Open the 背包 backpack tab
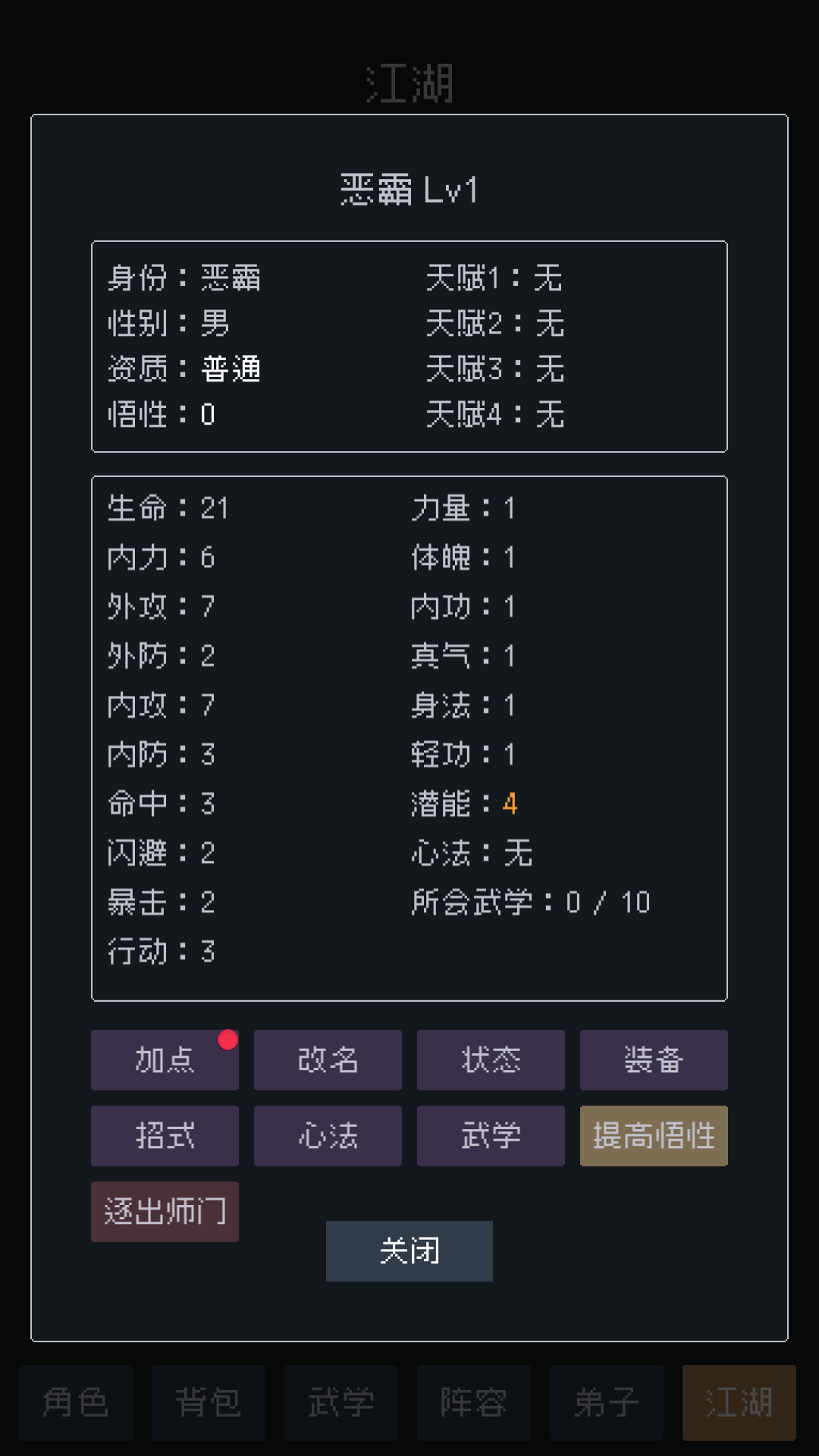The height and width of the screenshot is (1456, 819). point(209,1401)
